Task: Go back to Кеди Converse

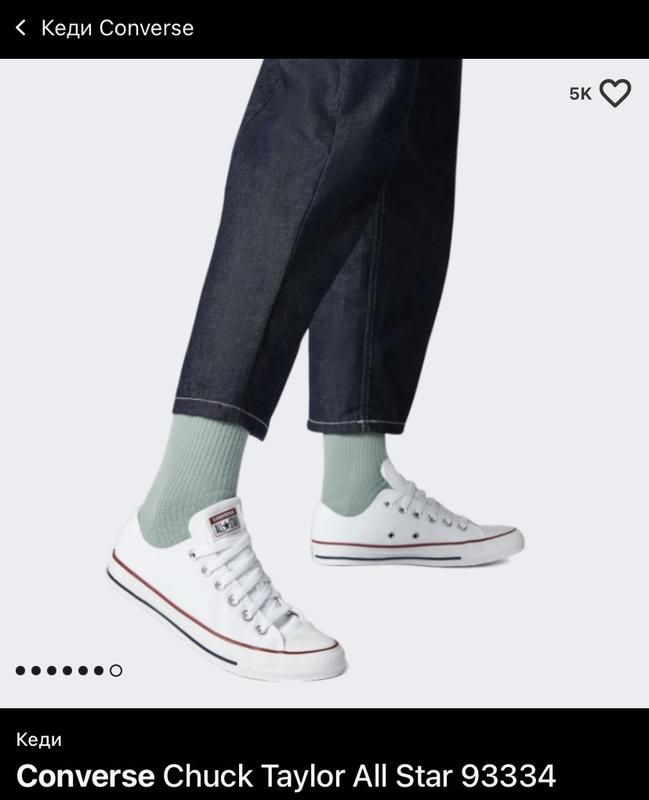Action: 22,28
